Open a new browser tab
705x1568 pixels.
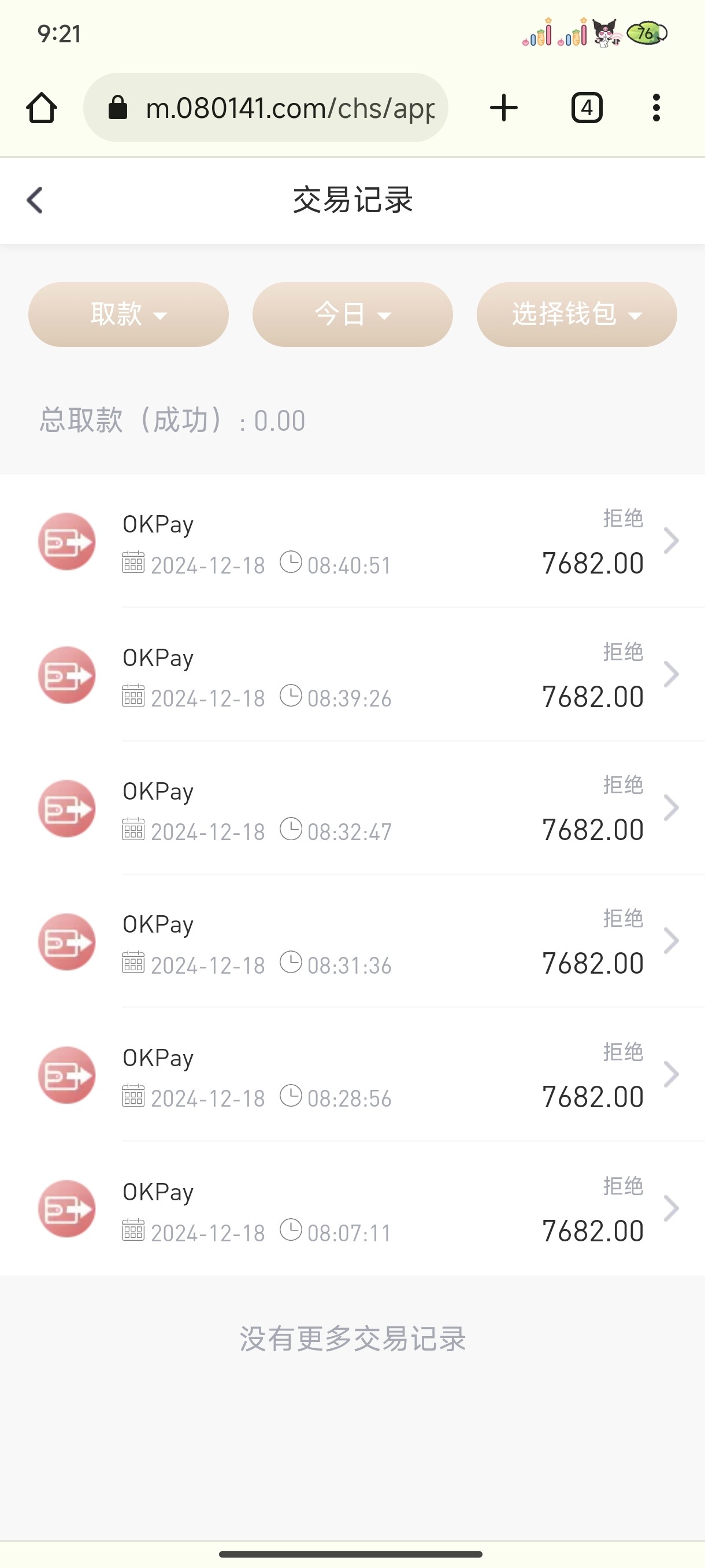504,108
